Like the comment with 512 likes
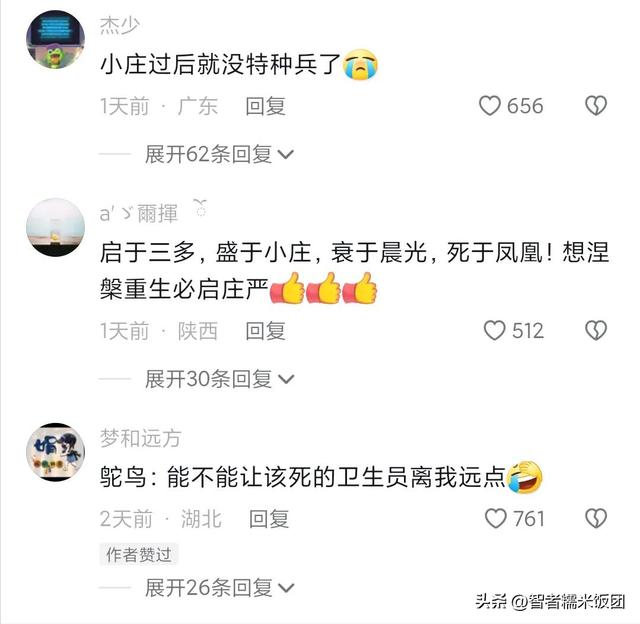 tap(494, 330)
